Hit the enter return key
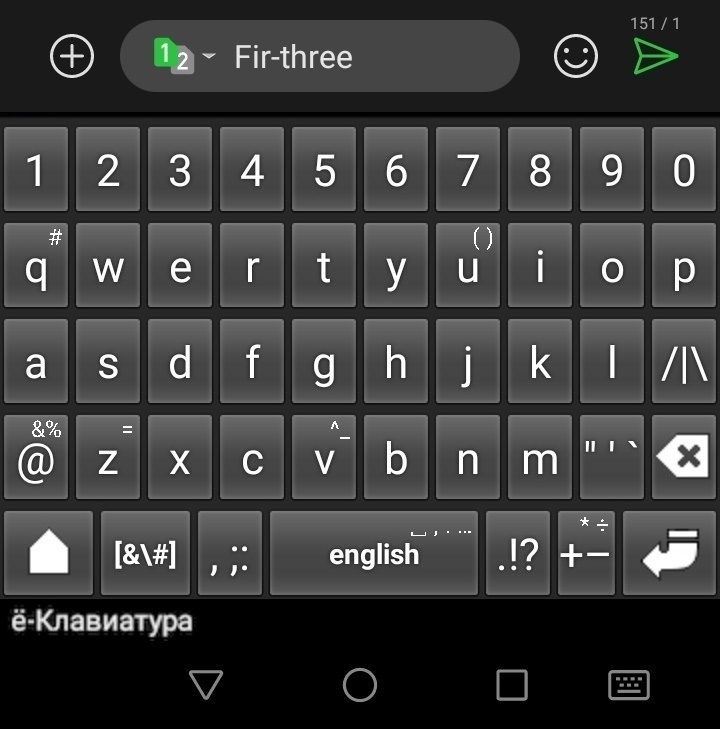The width and height of the screenshot is (720, 729). pyautogui.click(x=669, y=553)
